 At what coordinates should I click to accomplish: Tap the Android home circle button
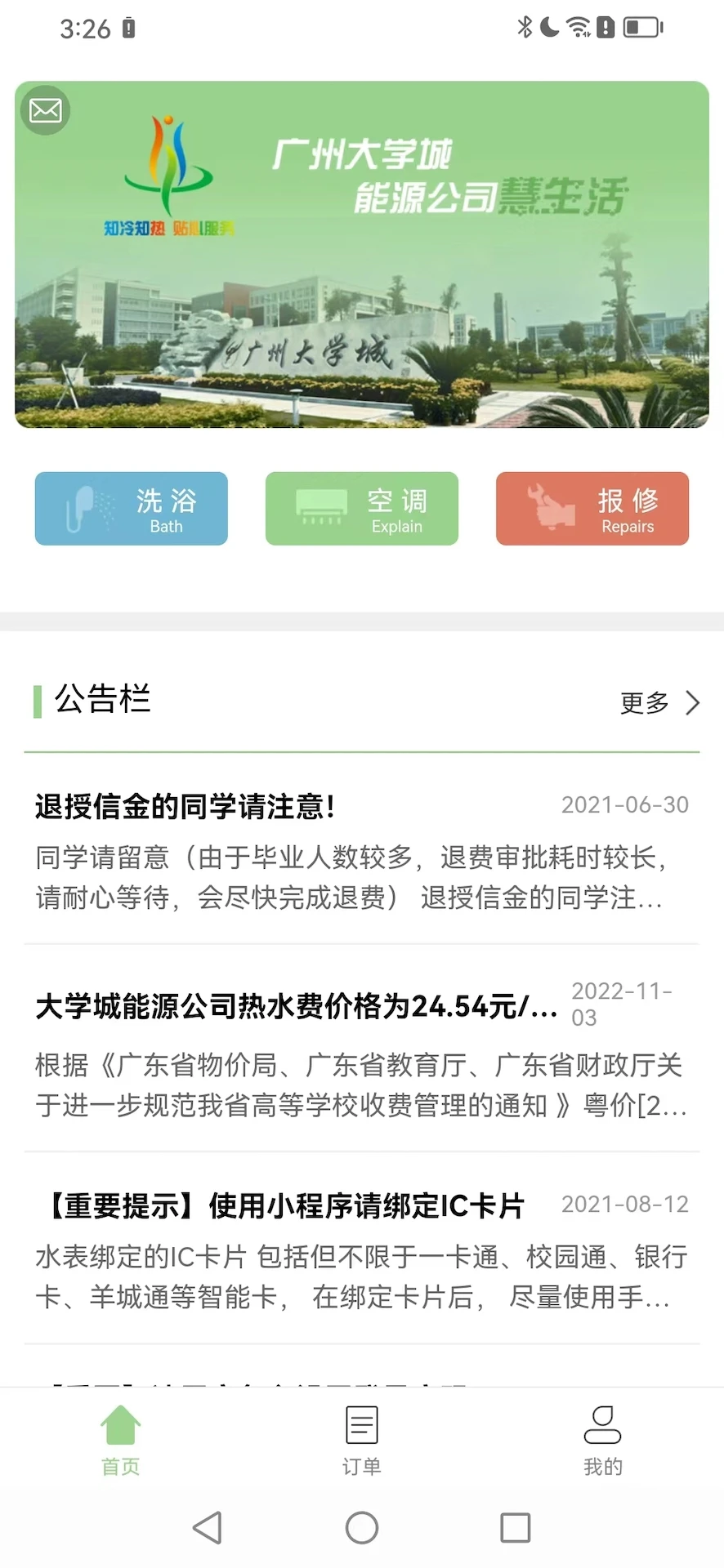(361, 1529)
